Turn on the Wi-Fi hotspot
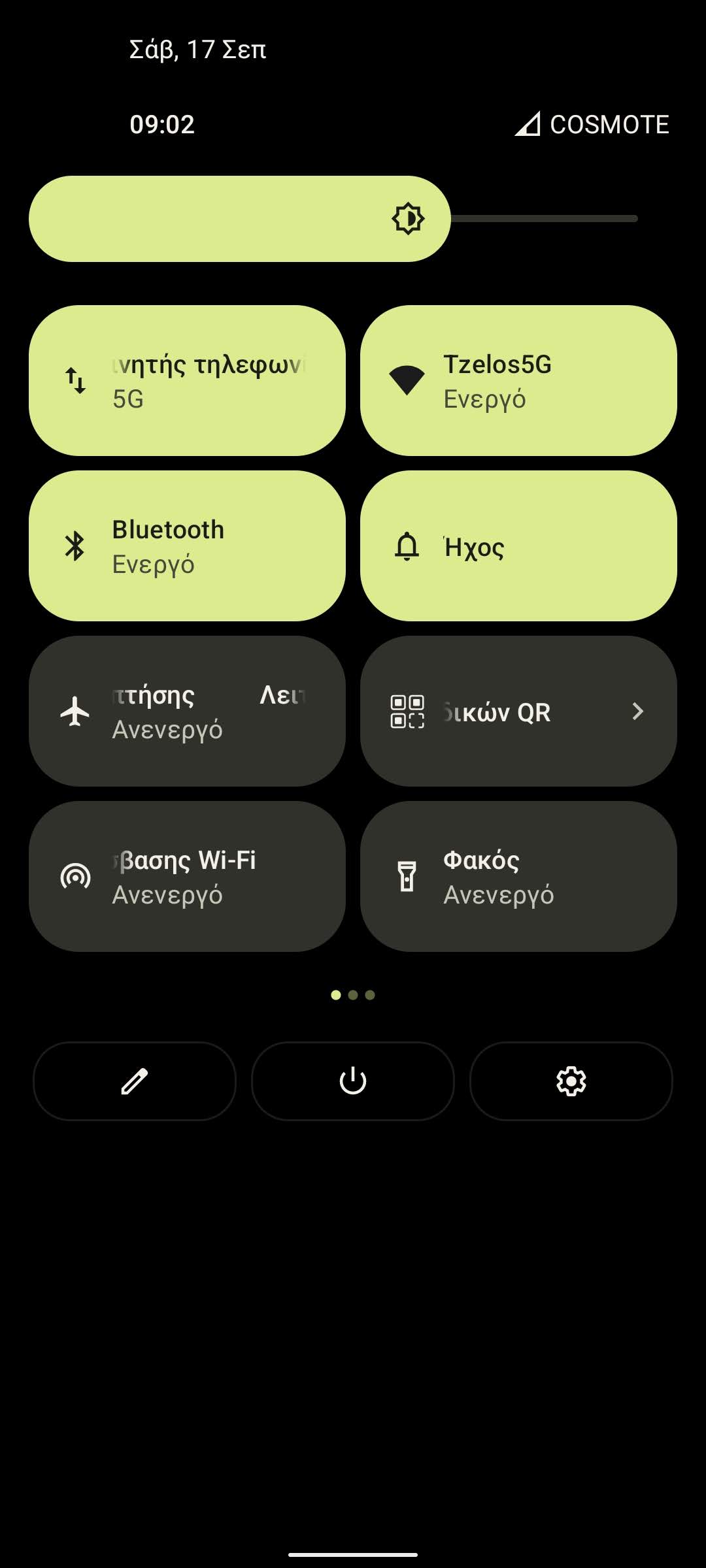The height and width of the screenshot is (1568, 706). (x=187, y=877)
